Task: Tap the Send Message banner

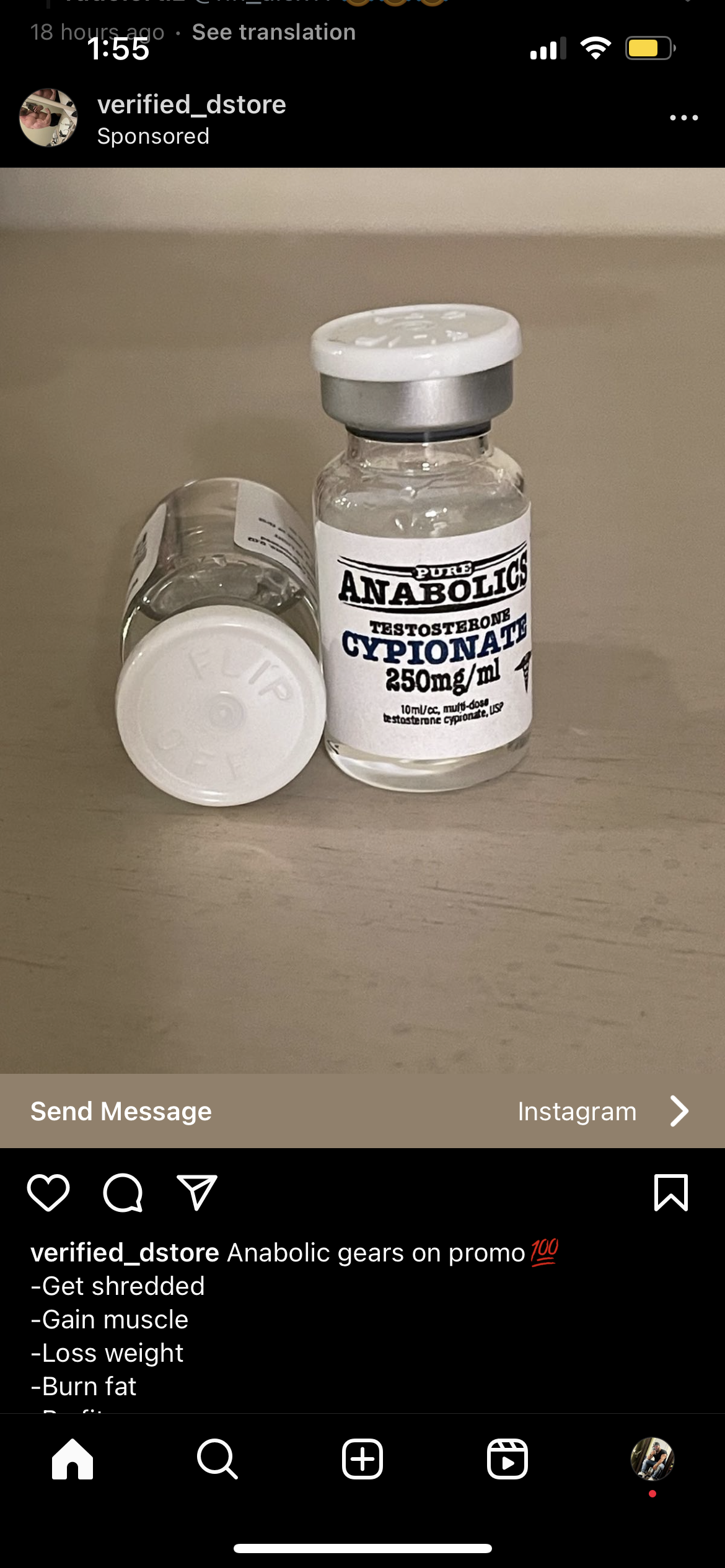Action: coord(362,1111)
